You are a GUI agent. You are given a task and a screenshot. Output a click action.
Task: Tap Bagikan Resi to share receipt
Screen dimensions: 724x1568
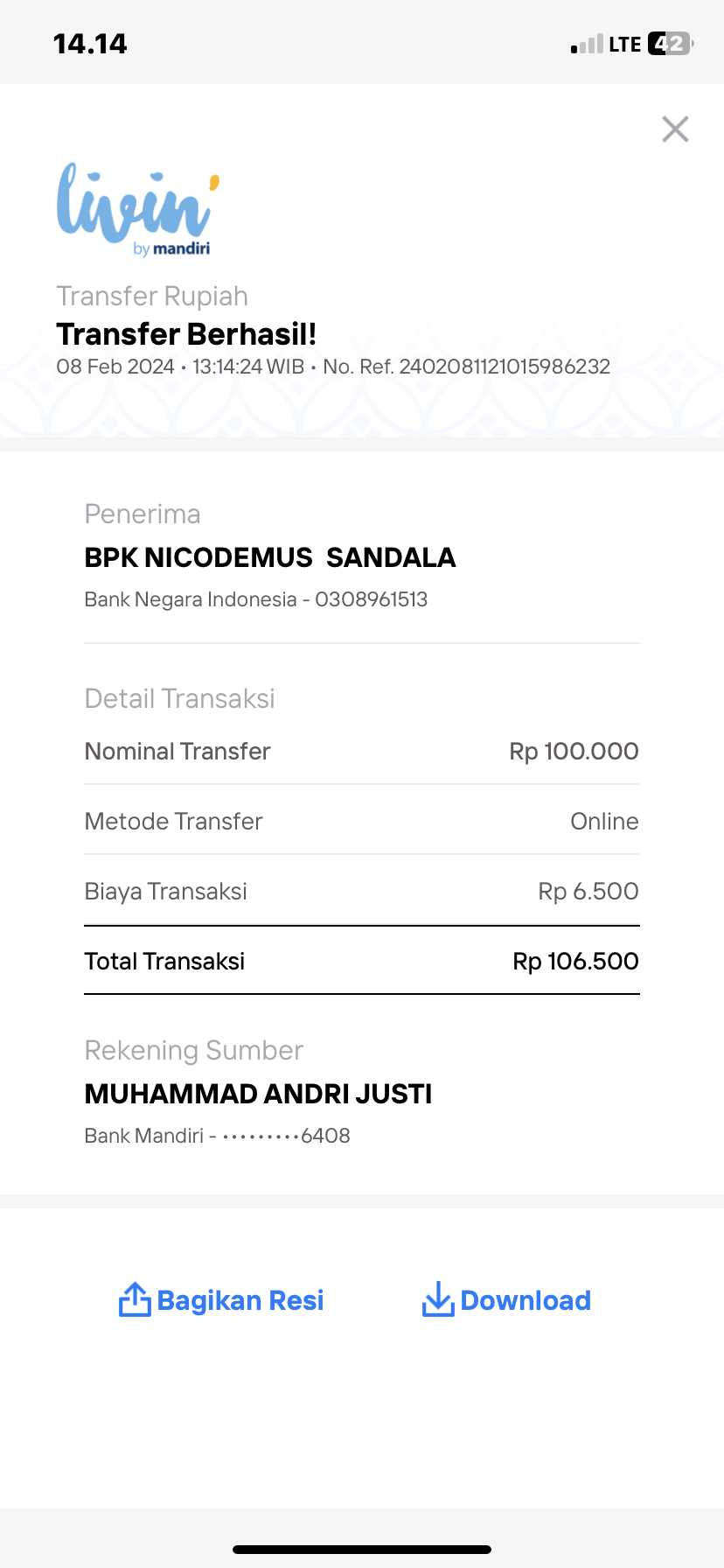(221, 1300)
